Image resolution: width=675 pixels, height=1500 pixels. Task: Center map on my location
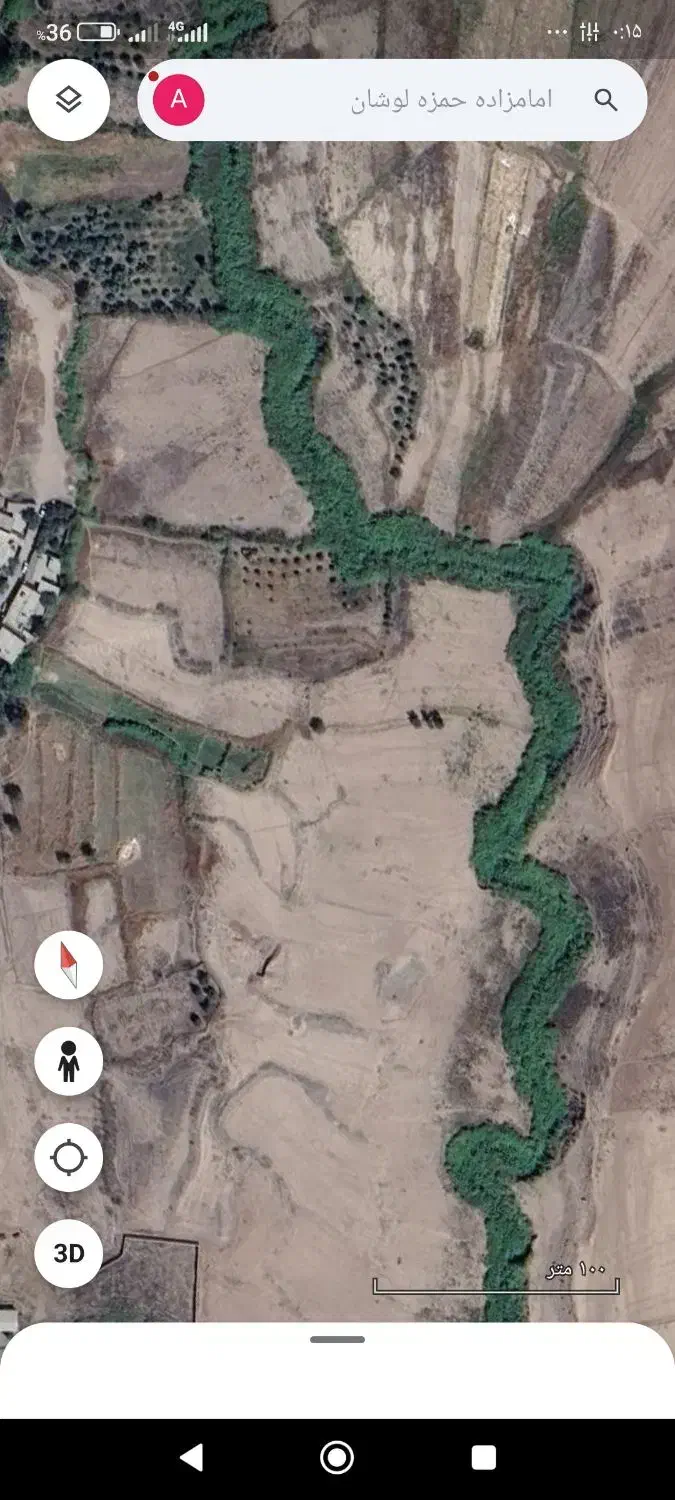[x=68, y=1157]
